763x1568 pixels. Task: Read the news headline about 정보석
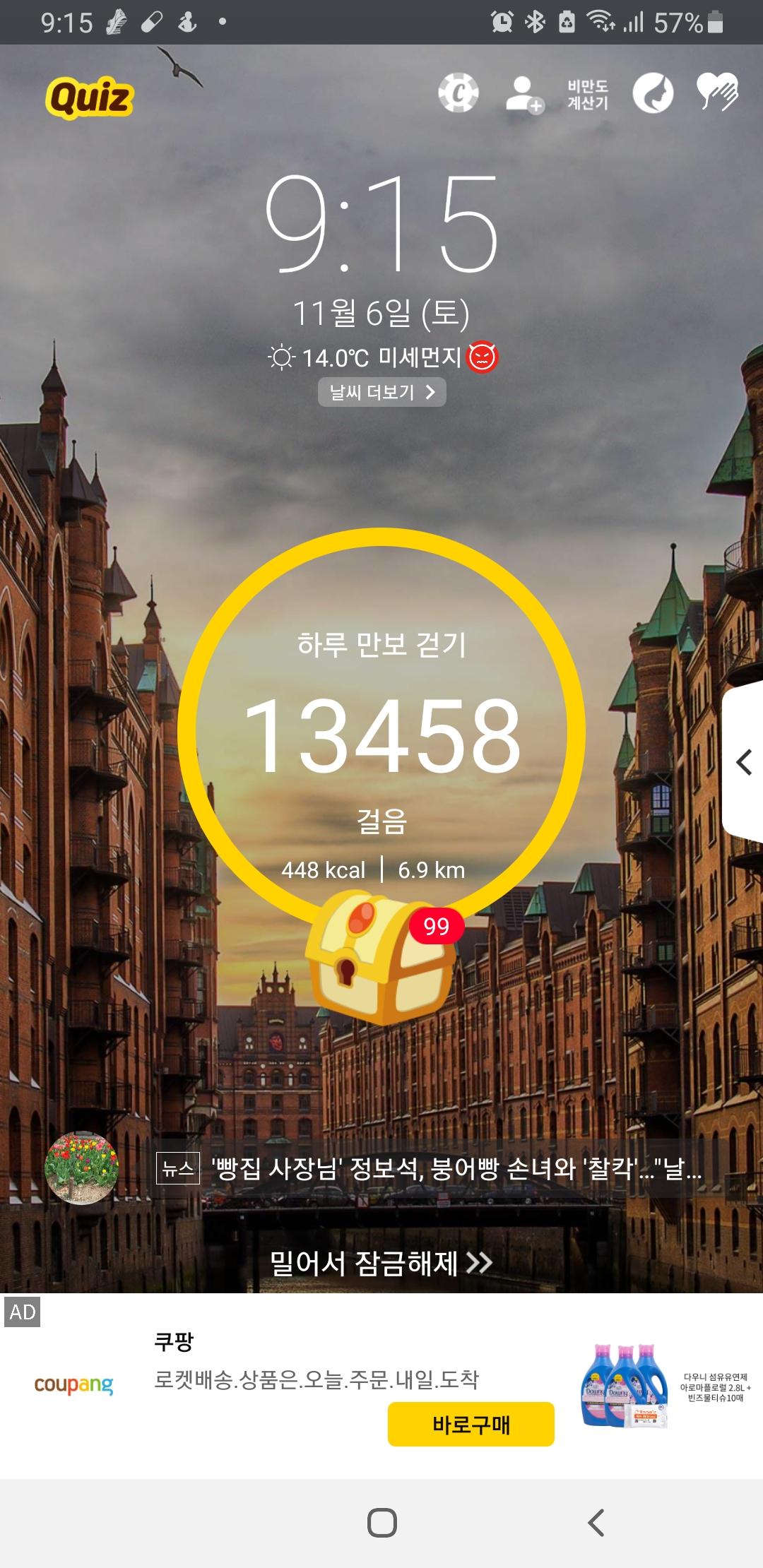pyautogui.click(x=456, y=1169)
